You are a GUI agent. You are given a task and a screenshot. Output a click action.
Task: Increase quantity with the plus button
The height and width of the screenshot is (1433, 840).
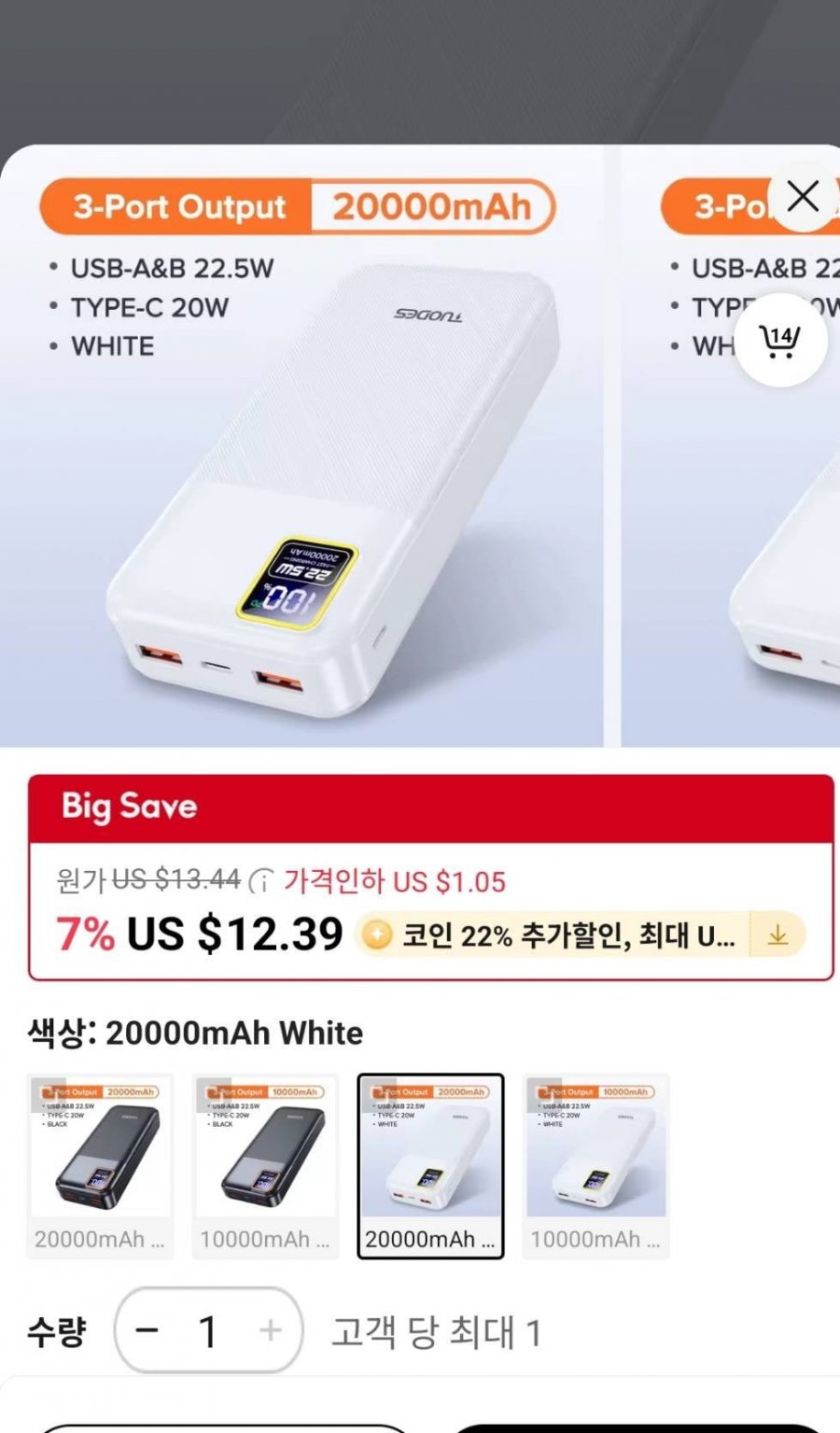[x=270, y=1330]
